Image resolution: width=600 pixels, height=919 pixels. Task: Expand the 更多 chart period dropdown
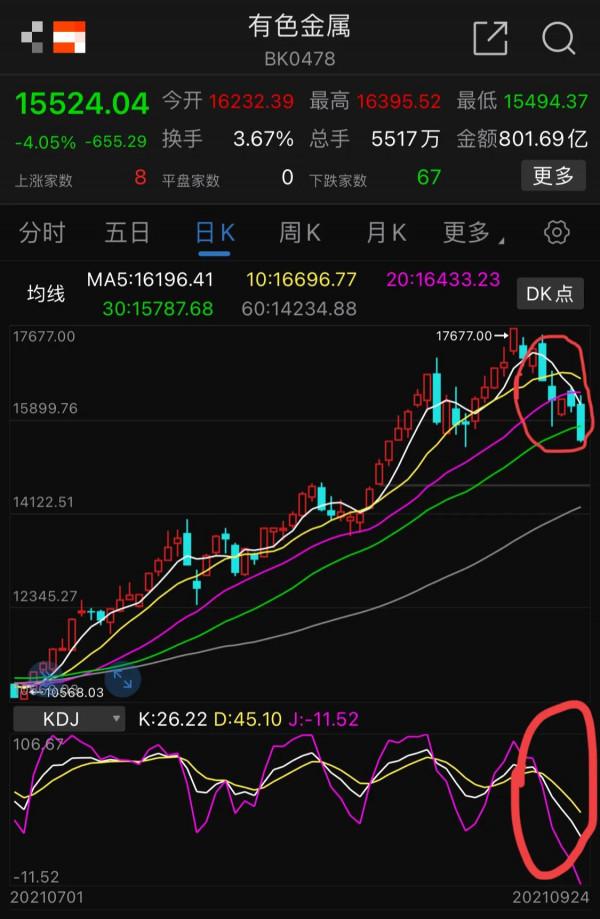tap(472, 233)
